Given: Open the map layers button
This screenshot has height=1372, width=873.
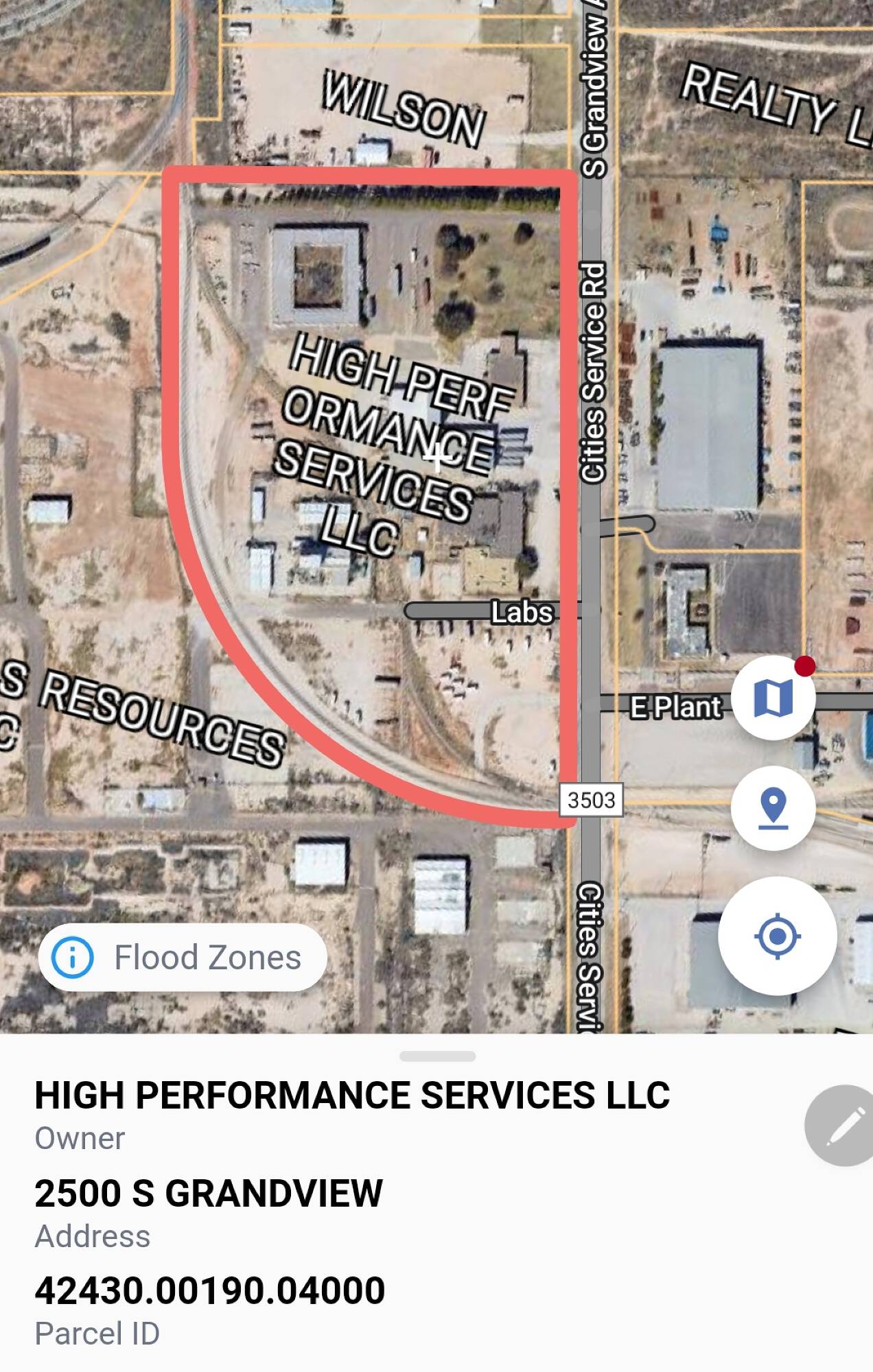Looking at the screenshot, I should coord(773,698).
